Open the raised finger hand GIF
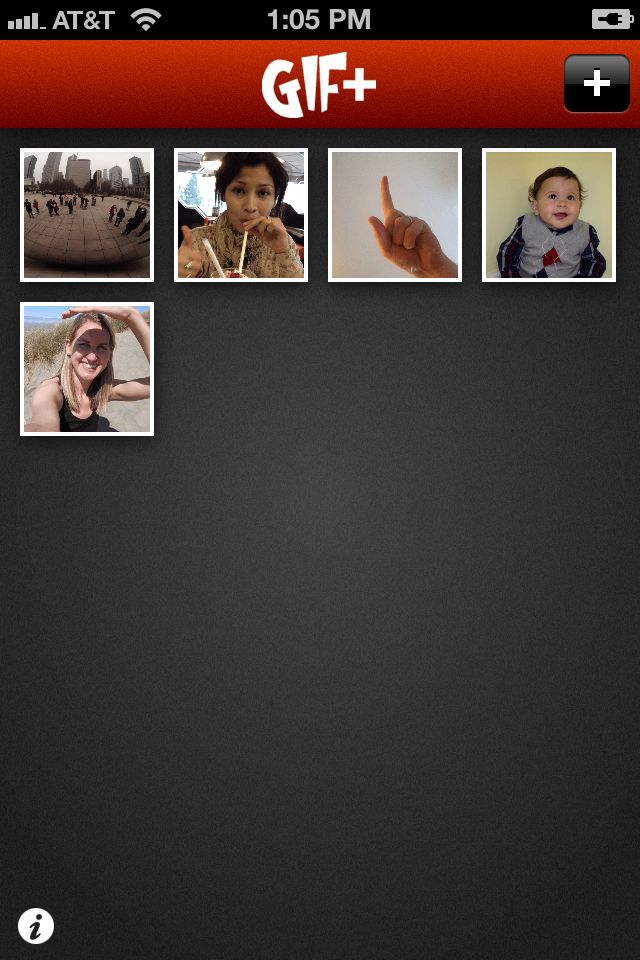Viewport: 640px width, 960px height. coord(395,215)
